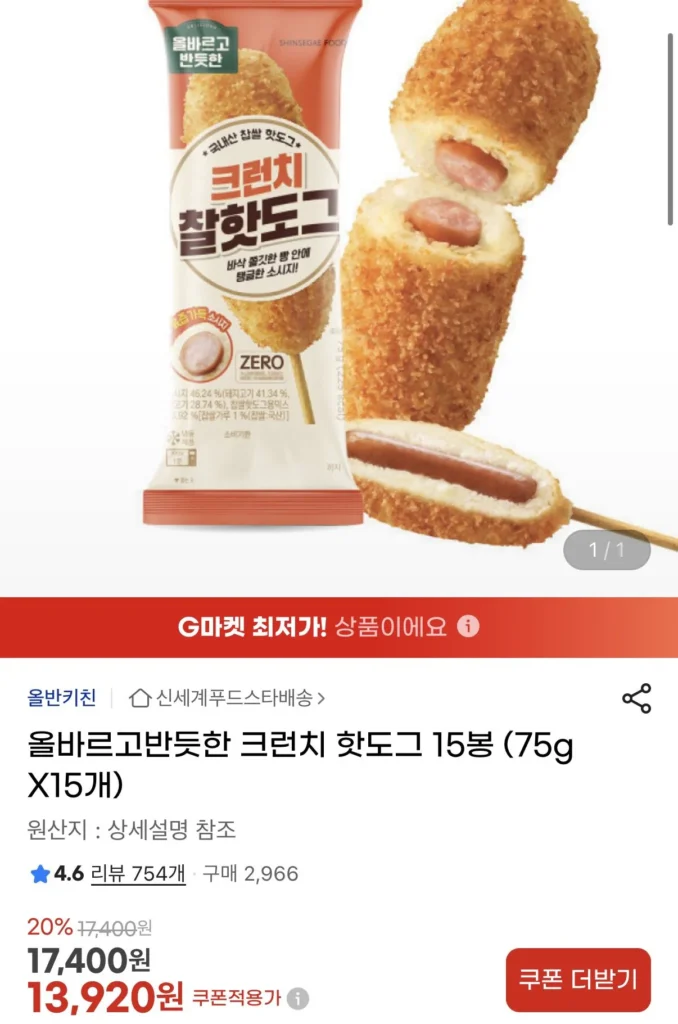Image resolution: width=678 pixels, height=1024 pixels.
Task: Open the 올반키친 brand link
Action: click(61, 697)
